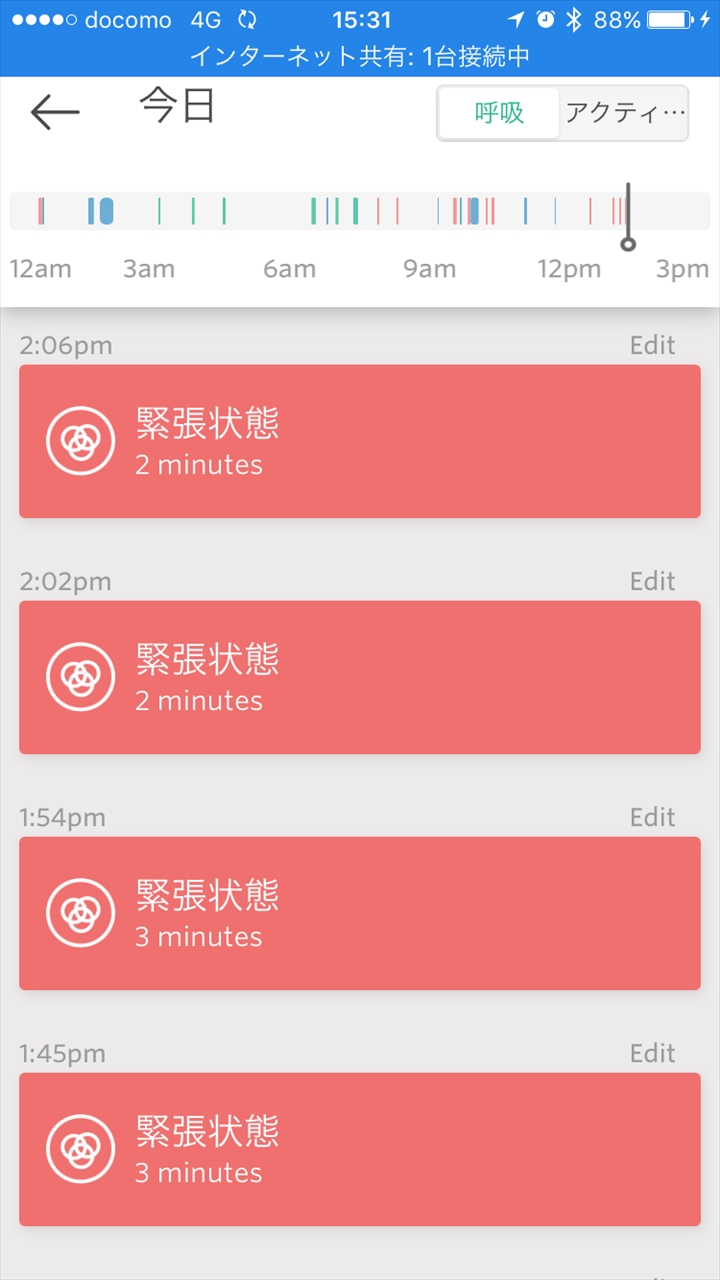The width and height of the screenshot is (720, 1280).
Task: Open the 2:06pm 緊張状態 card
Action: click(360, 441)
